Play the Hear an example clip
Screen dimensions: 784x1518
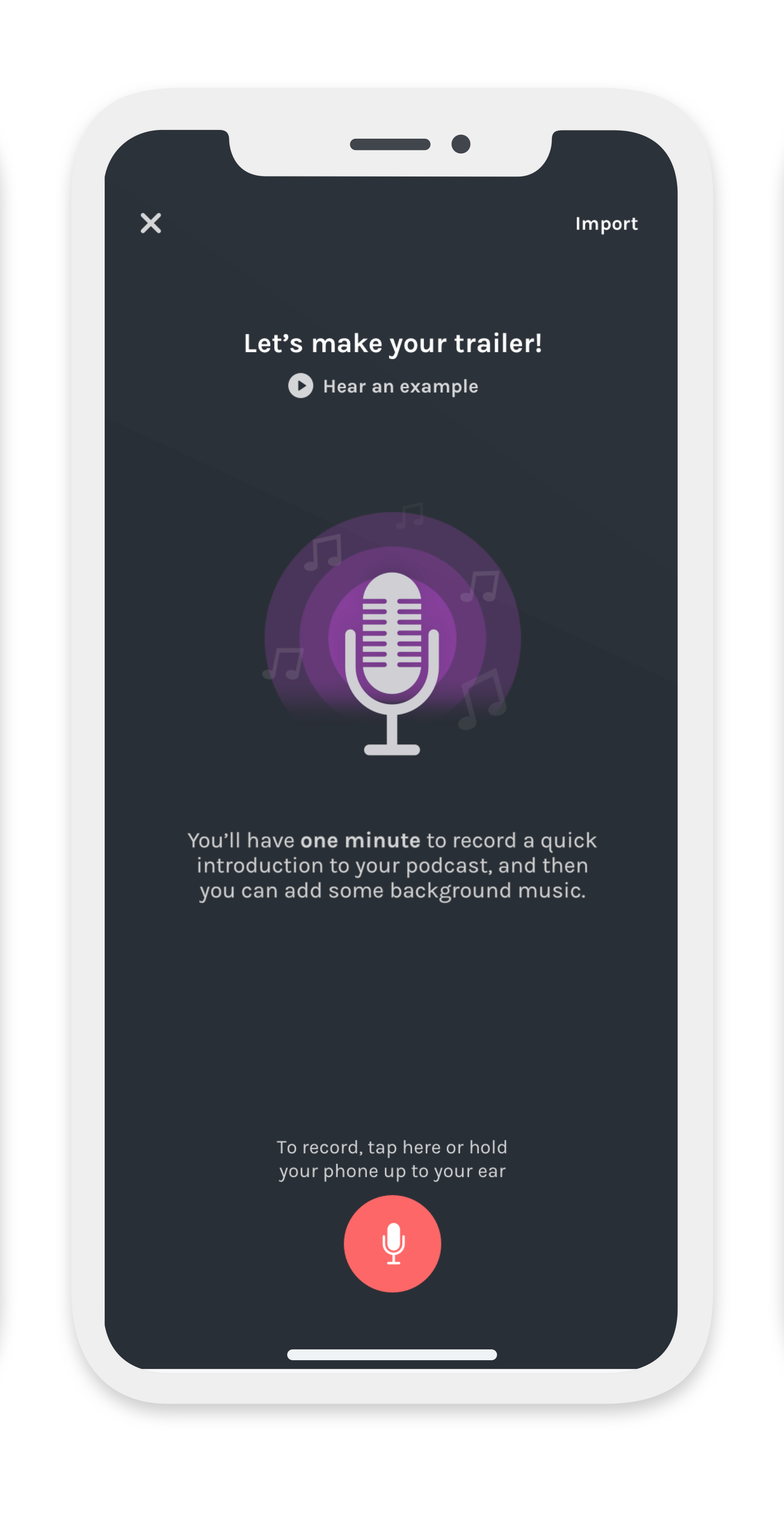[301, 386]
